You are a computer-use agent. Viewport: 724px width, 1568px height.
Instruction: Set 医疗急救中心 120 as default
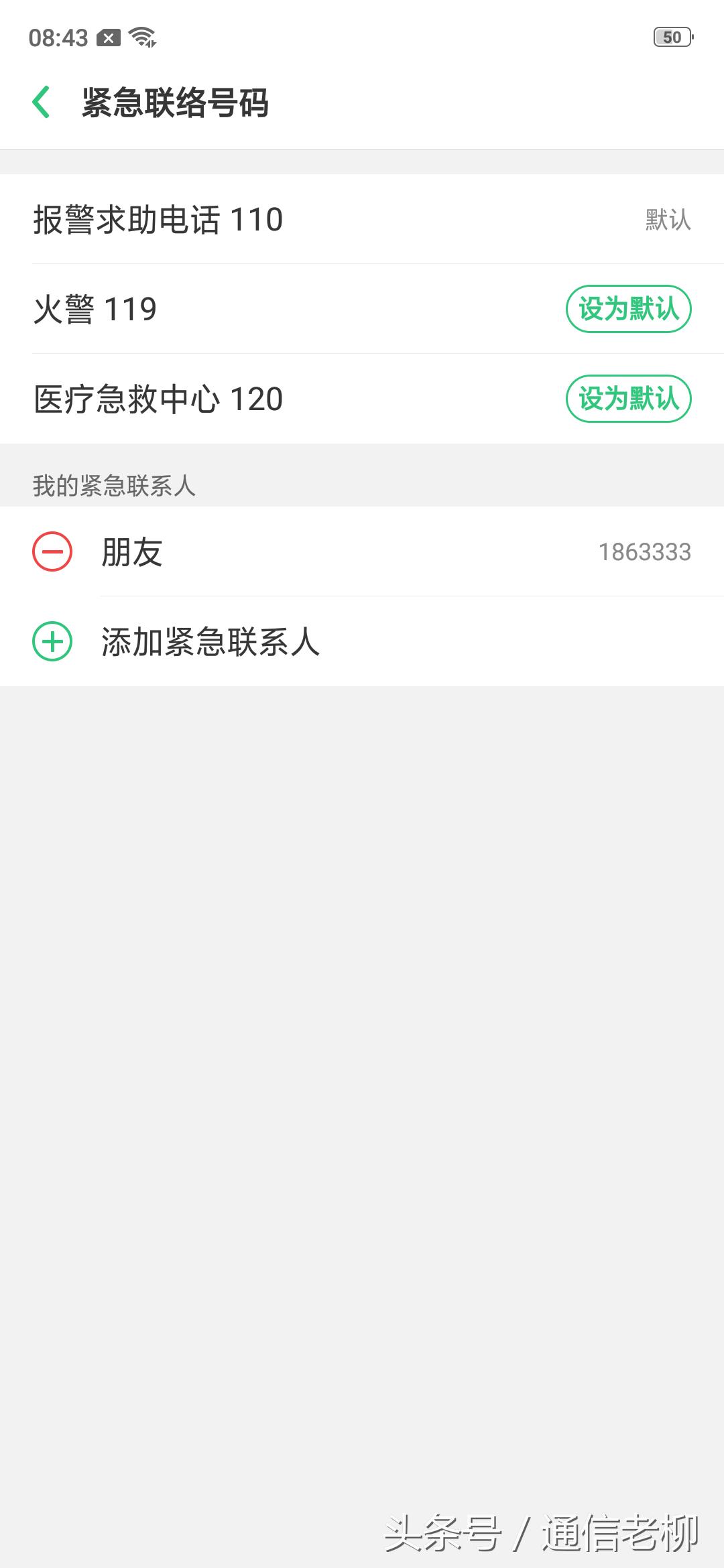point(627,399)
